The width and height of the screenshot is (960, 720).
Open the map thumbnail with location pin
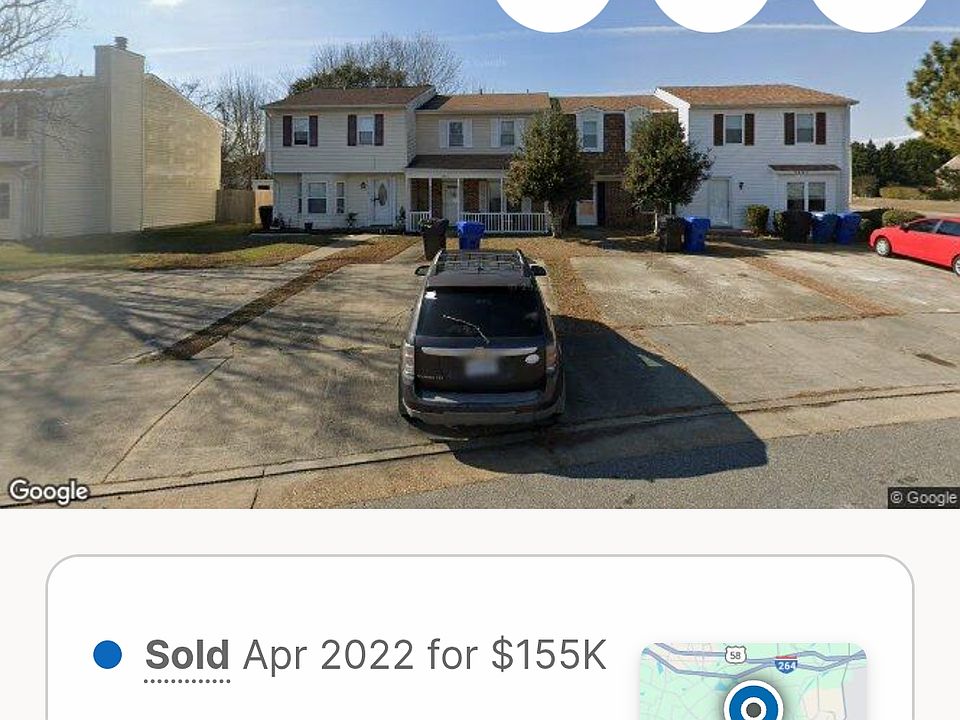[x=752, y=683]
